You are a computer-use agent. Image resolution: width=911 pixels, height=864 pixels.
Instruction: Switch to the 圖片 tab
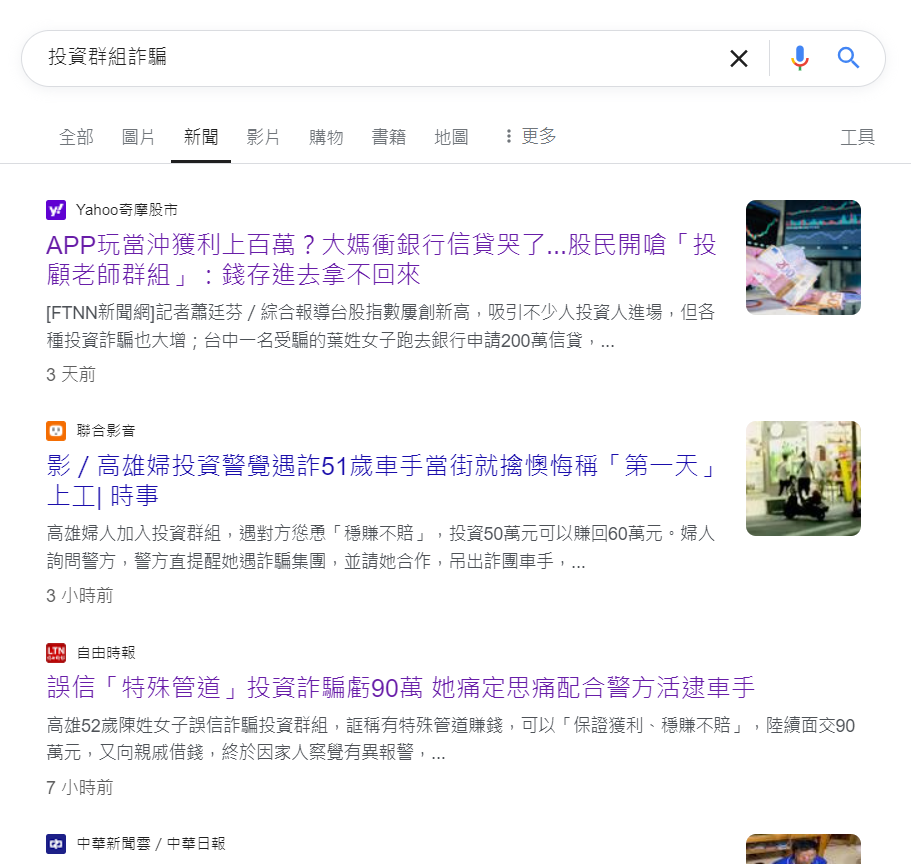pyautogui.click(x=138, y=137)
